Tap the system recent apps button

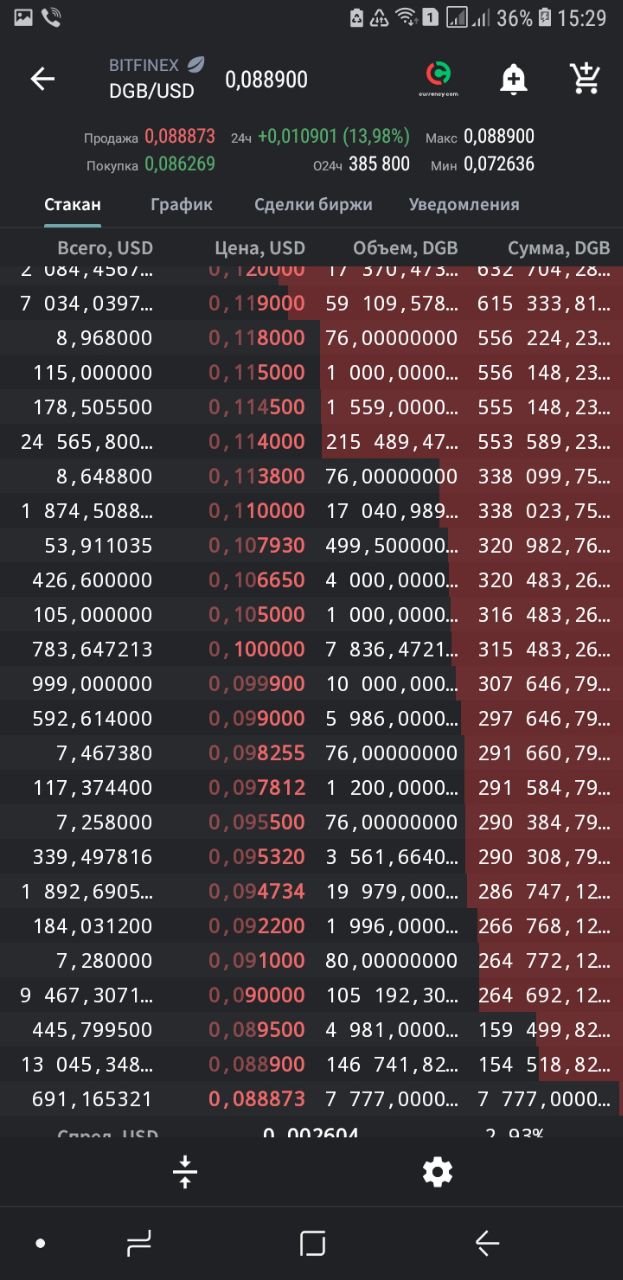(138, 1243)
